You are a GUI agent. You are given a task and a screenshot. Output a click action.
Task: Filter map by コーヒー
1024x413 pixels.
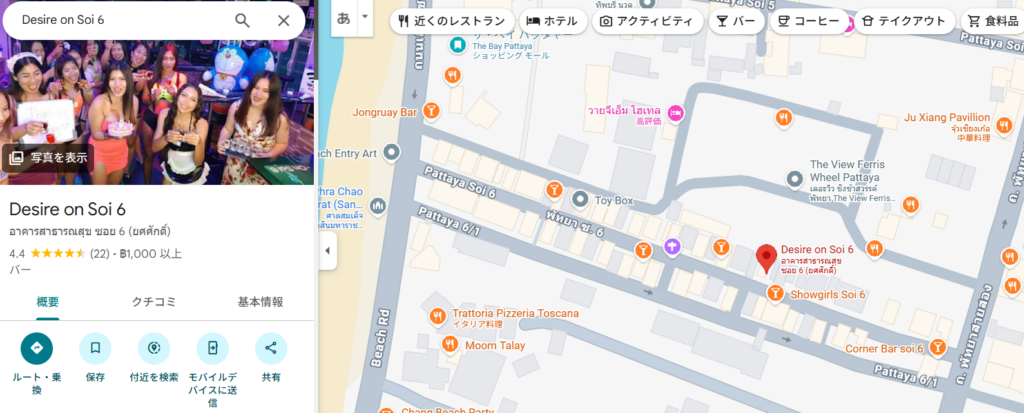coord(808,20)
